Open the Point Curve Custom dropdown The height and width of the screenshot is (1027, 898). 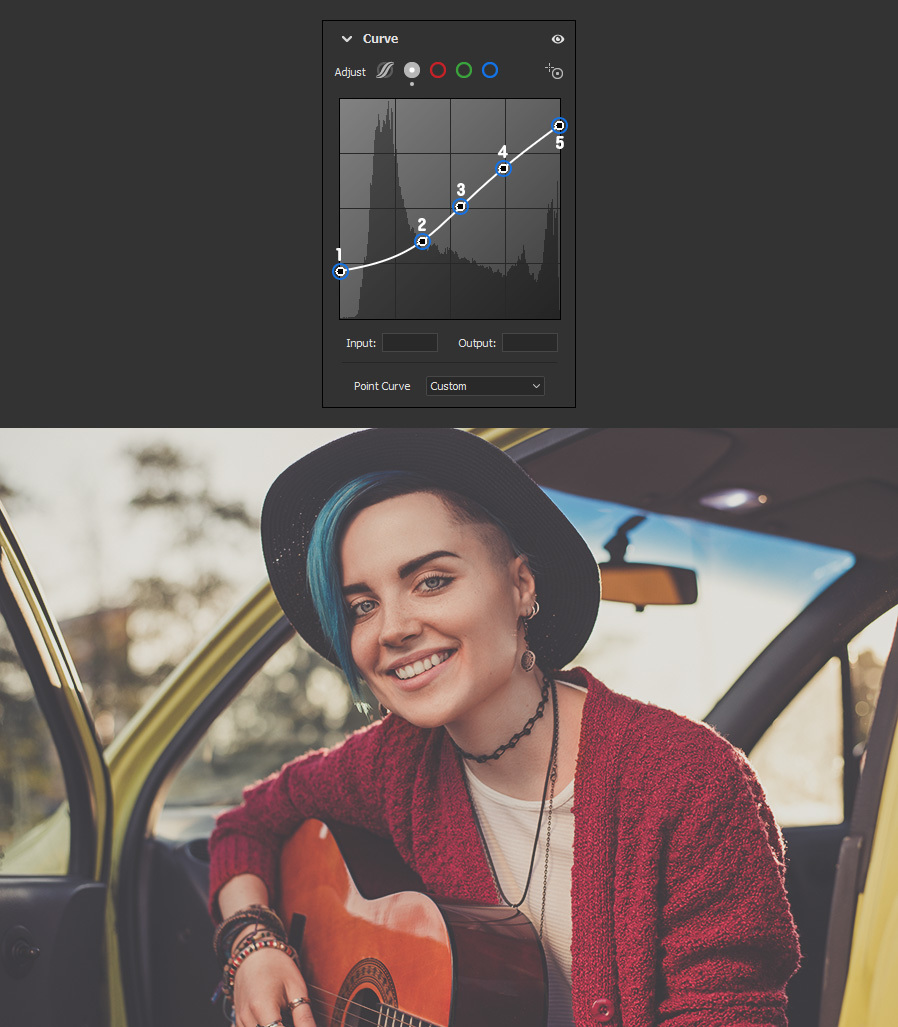point(485,386)
